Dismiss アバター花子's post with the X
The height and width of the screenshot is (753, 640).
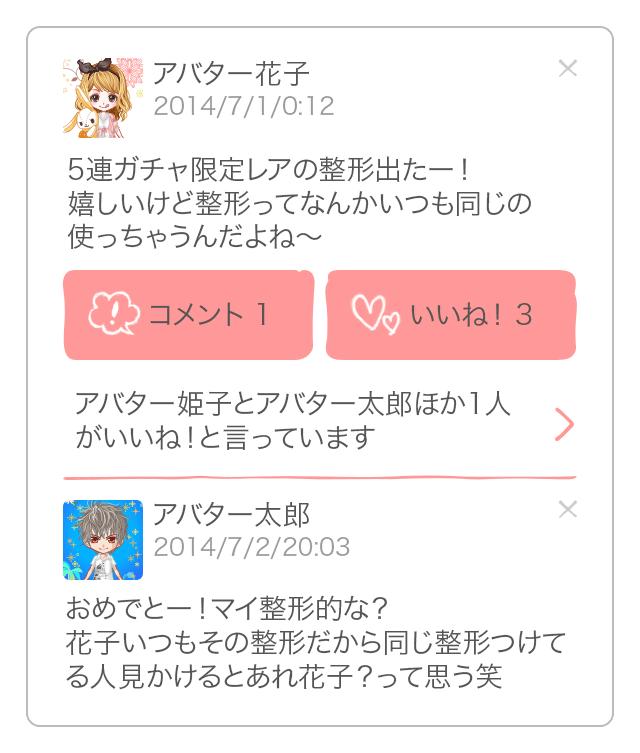567,69
